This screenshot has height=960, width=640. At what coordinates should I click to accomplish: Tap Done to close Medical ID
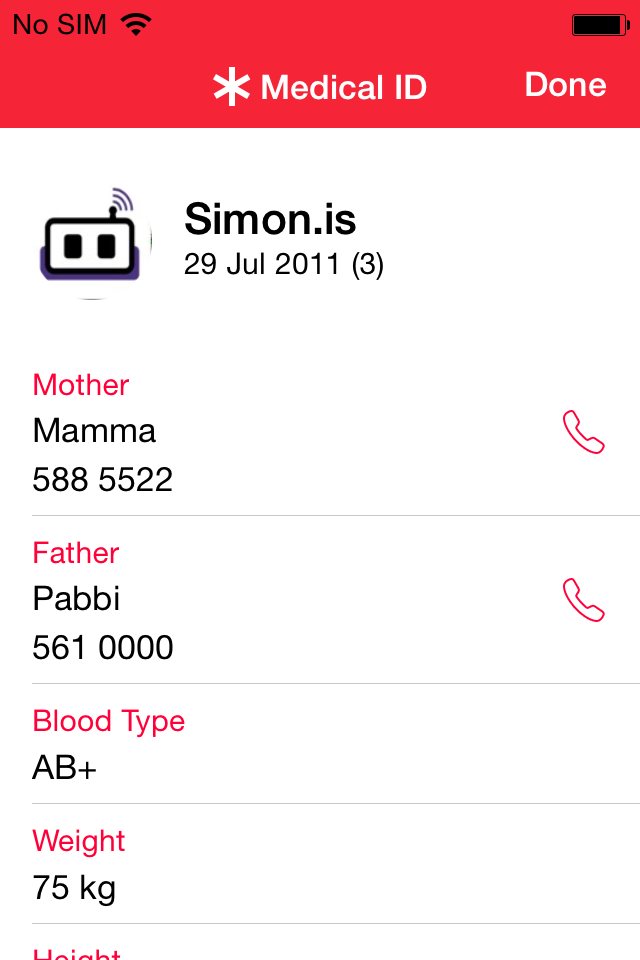[x=565, y=85]
